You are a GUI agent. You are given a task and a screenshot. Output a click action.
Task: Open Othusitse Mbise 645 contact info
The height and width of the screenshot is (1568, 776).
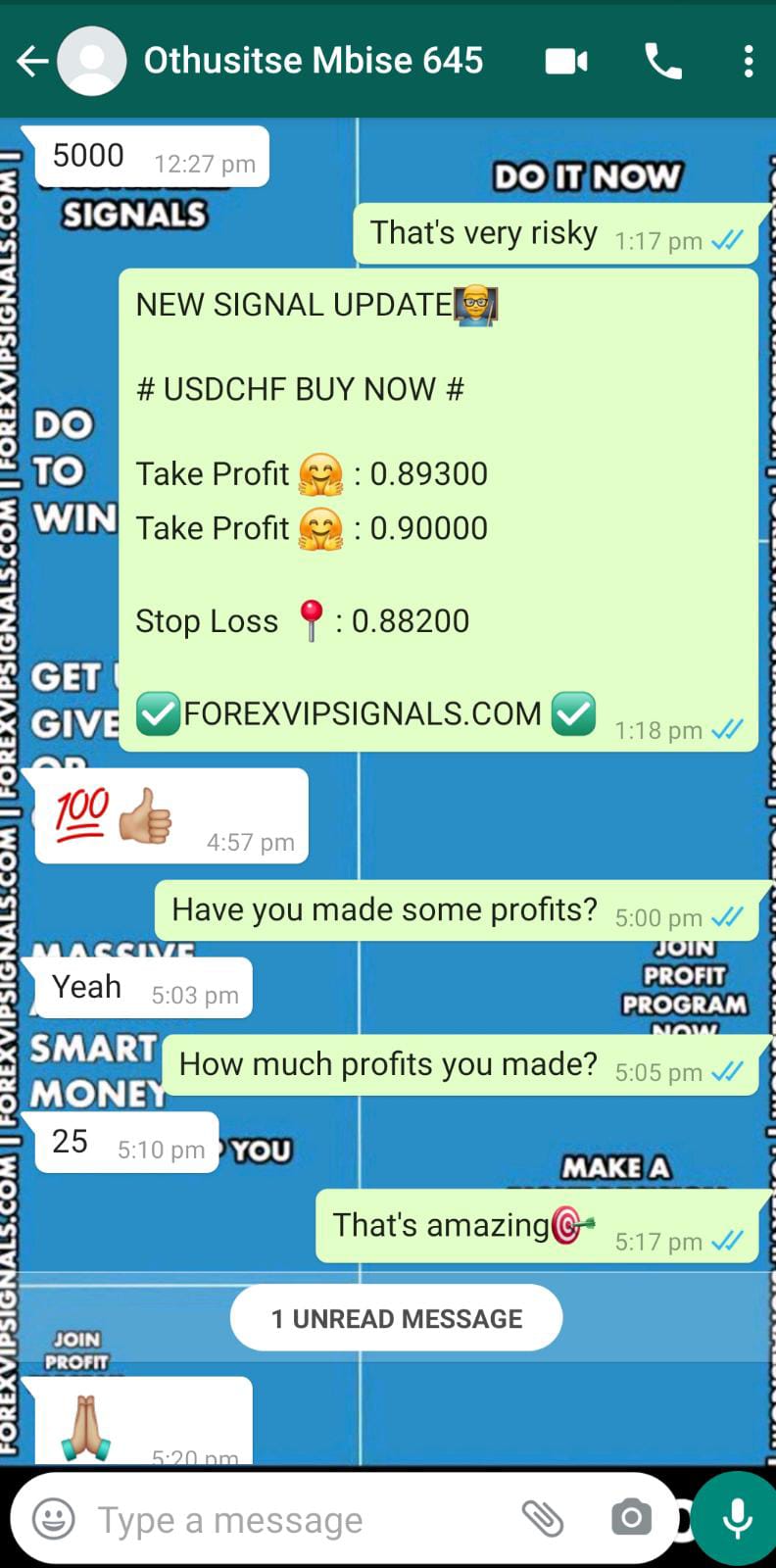pos(314,61)
